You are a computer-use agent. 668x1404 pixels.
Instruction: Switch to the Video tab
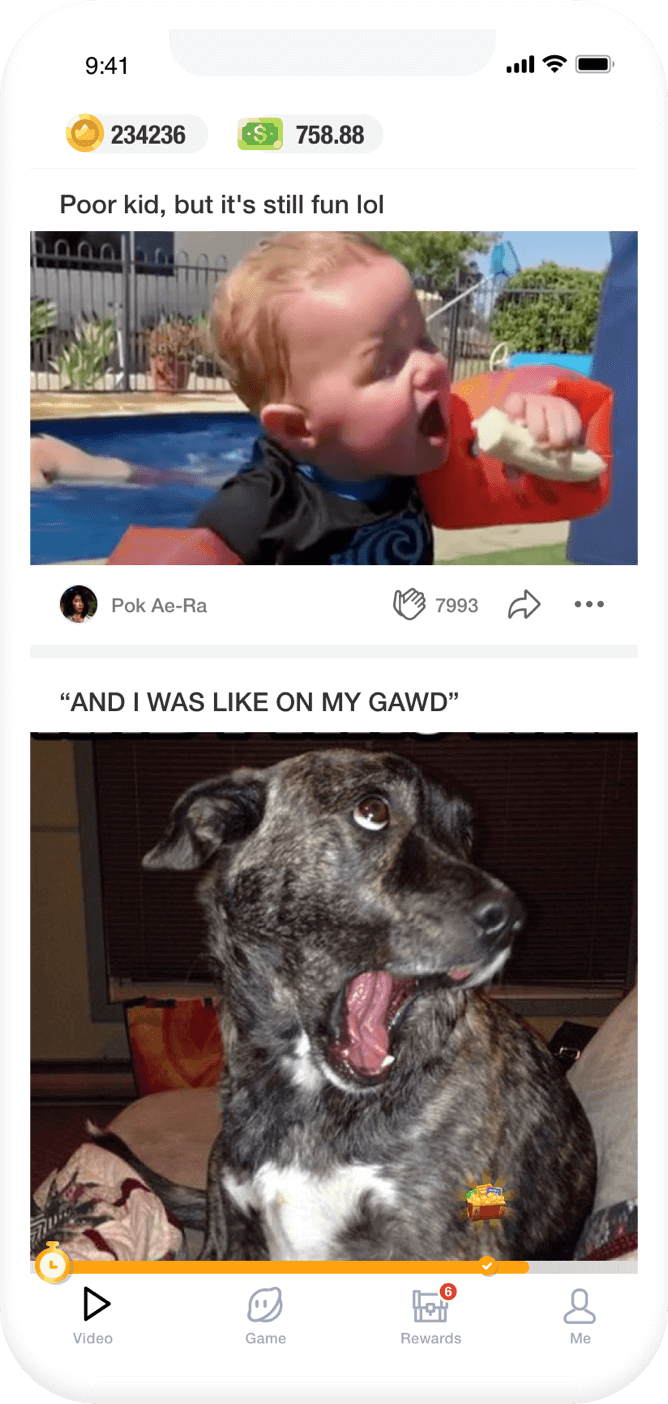pyautogui.click(x=93, y=1316)
